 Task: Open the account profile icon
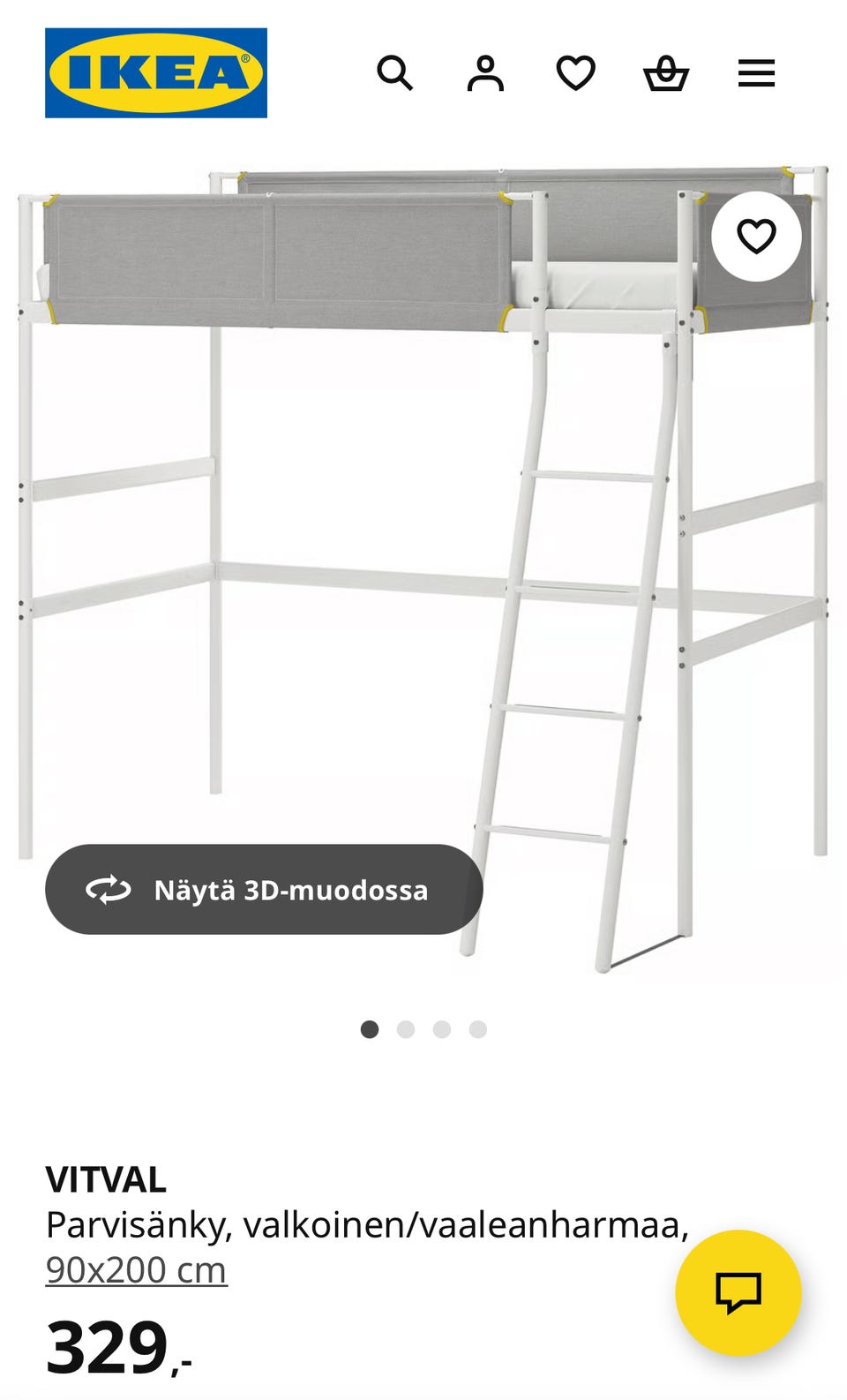487,72
